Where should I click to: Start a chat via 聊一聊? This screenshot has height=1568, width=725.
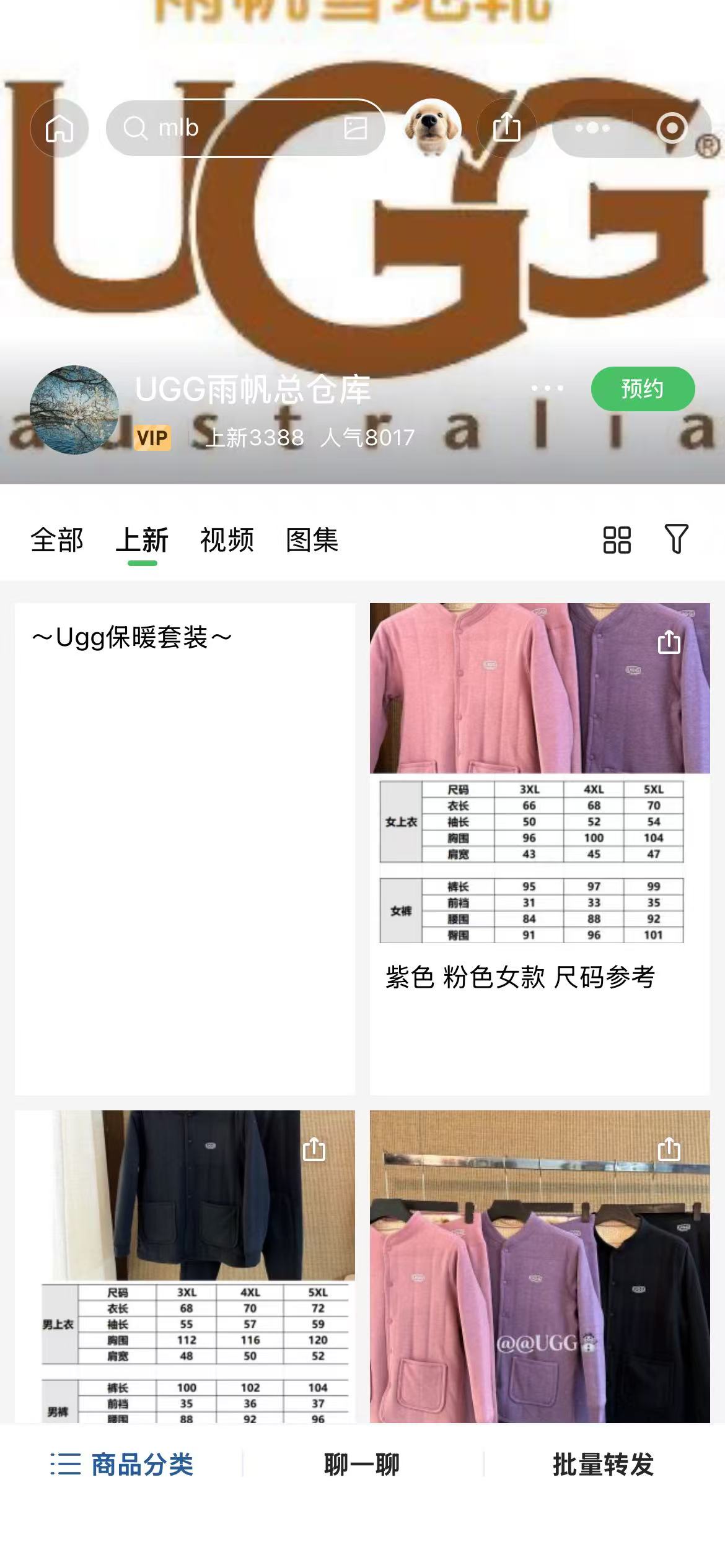click(362, 1465)
